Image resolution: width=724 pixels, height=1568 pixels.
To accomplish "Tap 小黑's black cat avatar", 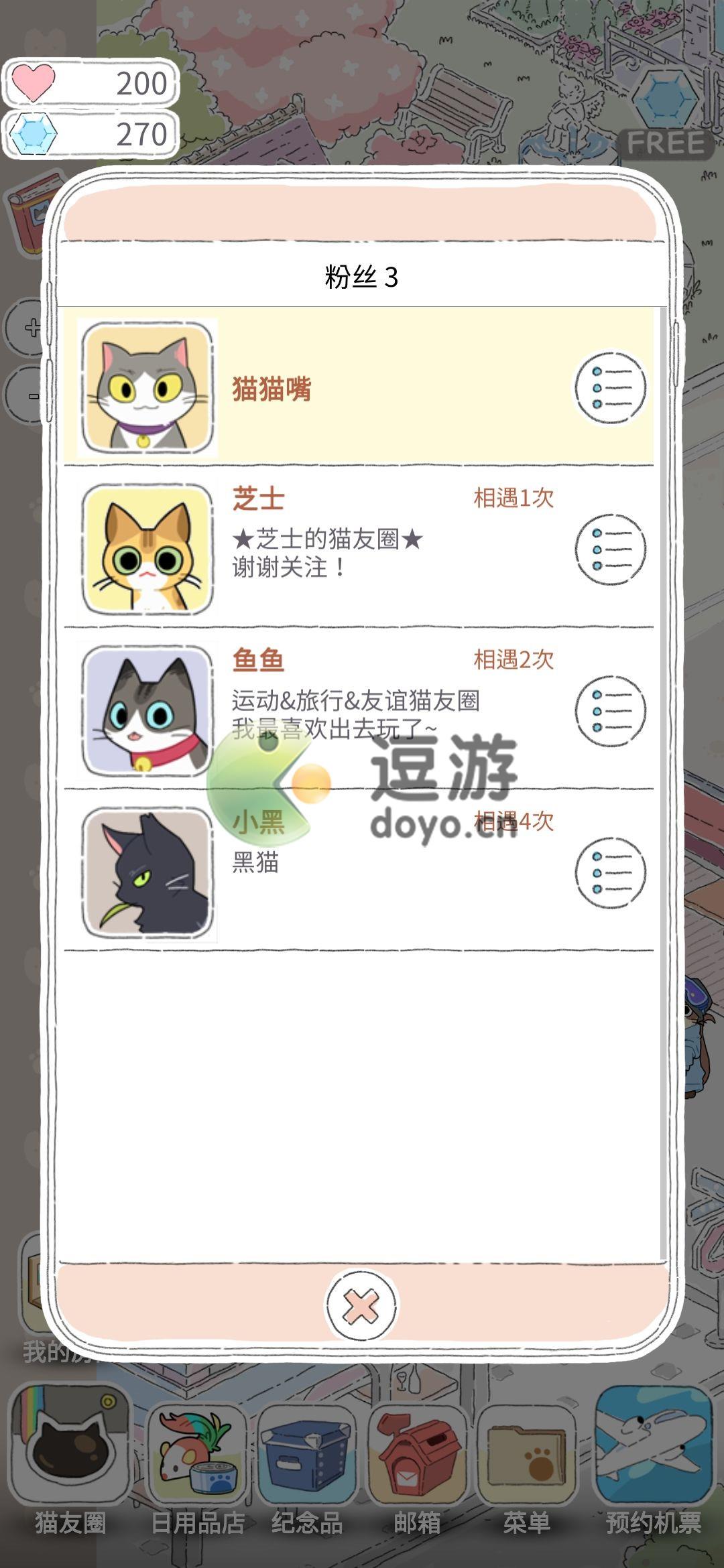I will 147,872.
